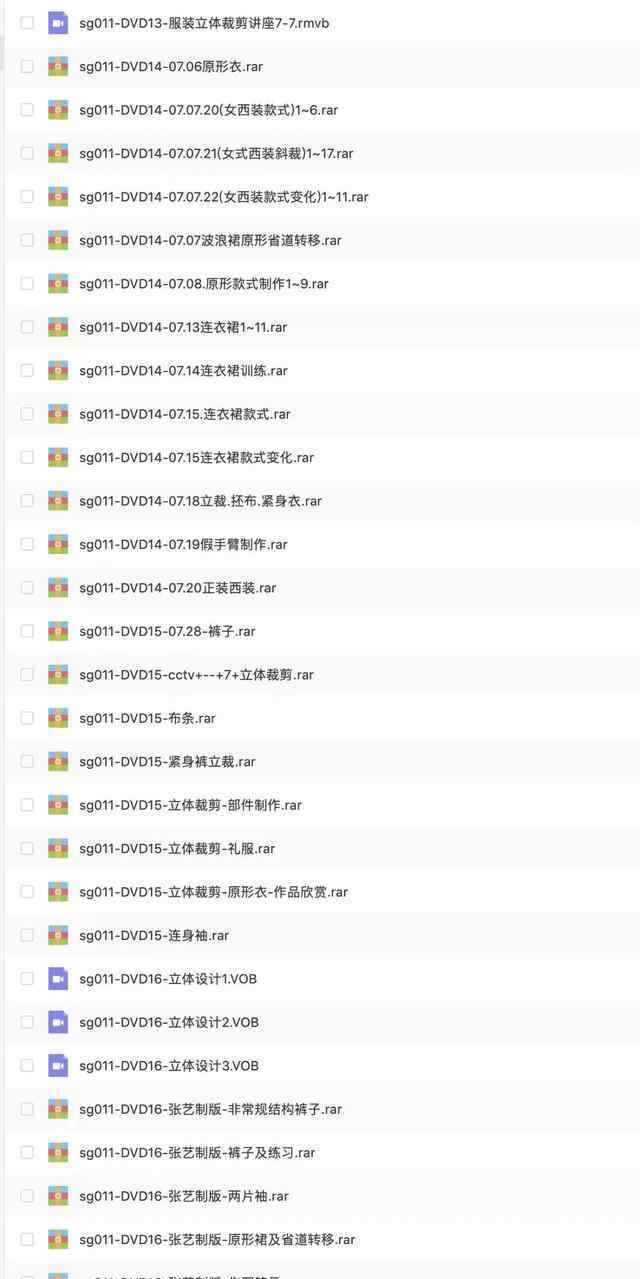Open sg011-DVD16-张艺制版-两片袖.rar
Image resolution: width=640 pixels, height=1279 pixels.
point(184,1196)
